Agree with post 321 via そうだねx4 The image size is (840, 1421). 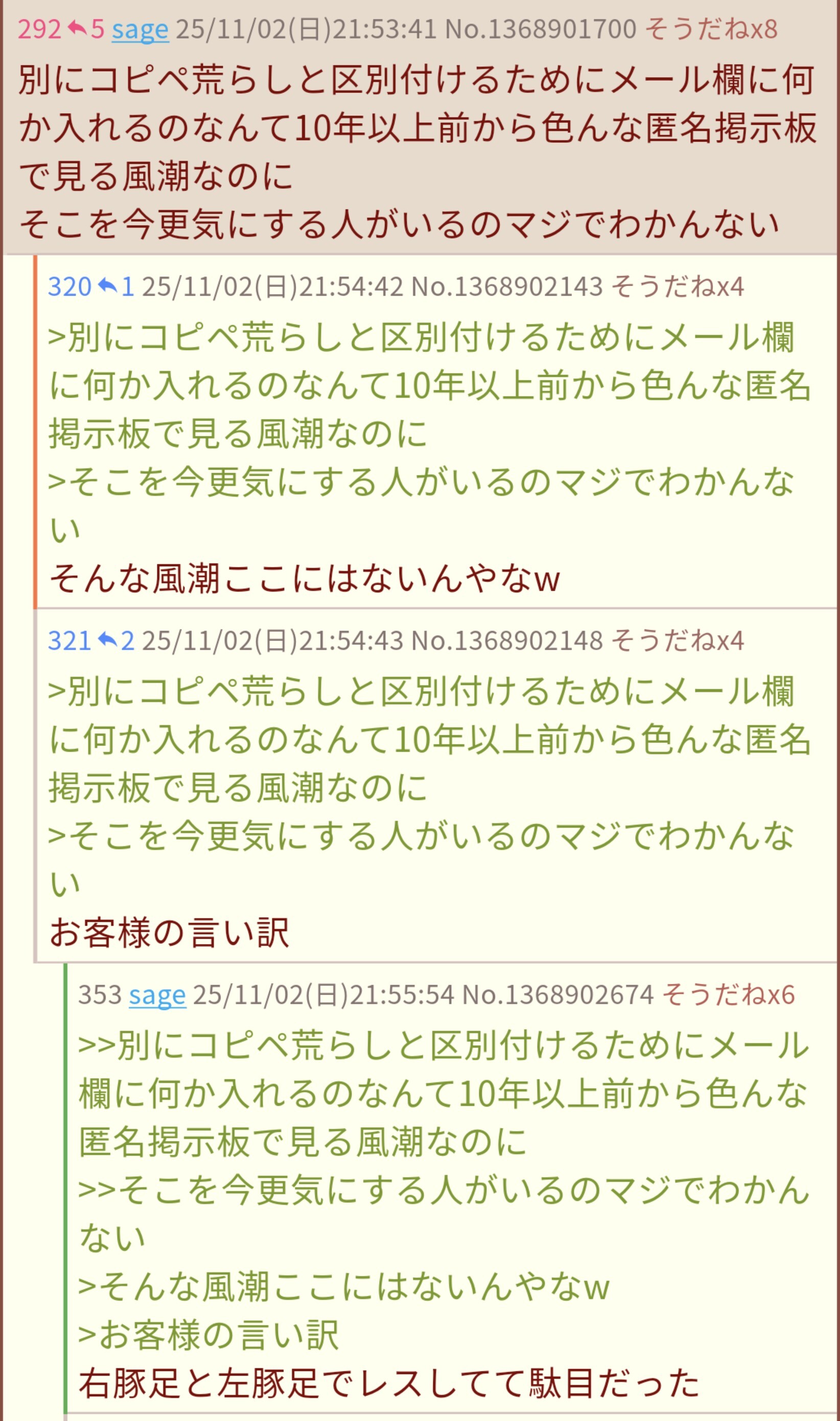(x=677, y=641)
